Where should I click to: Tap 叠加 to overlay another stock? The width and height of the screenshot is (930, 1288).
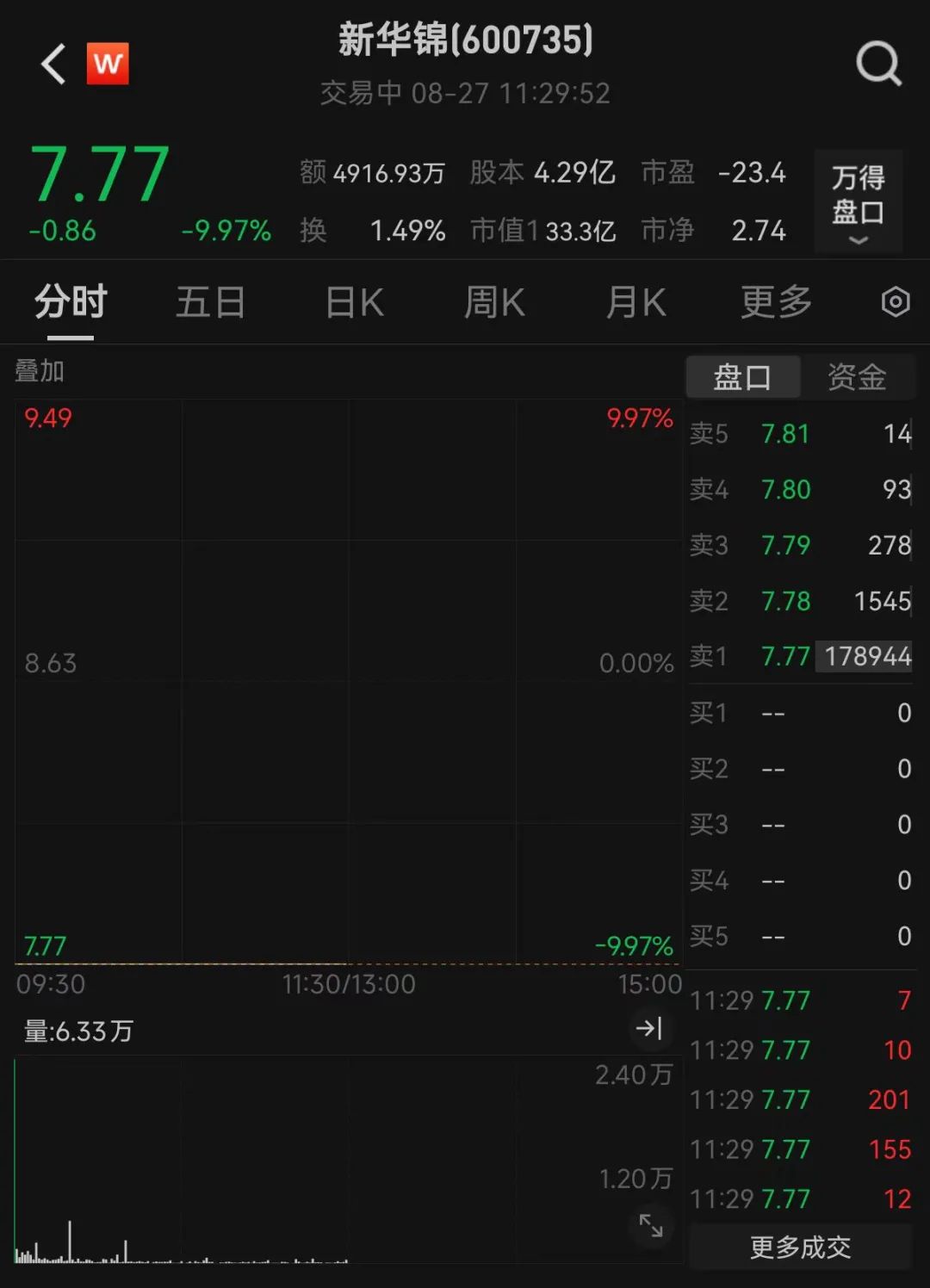[x=40, y=371]
